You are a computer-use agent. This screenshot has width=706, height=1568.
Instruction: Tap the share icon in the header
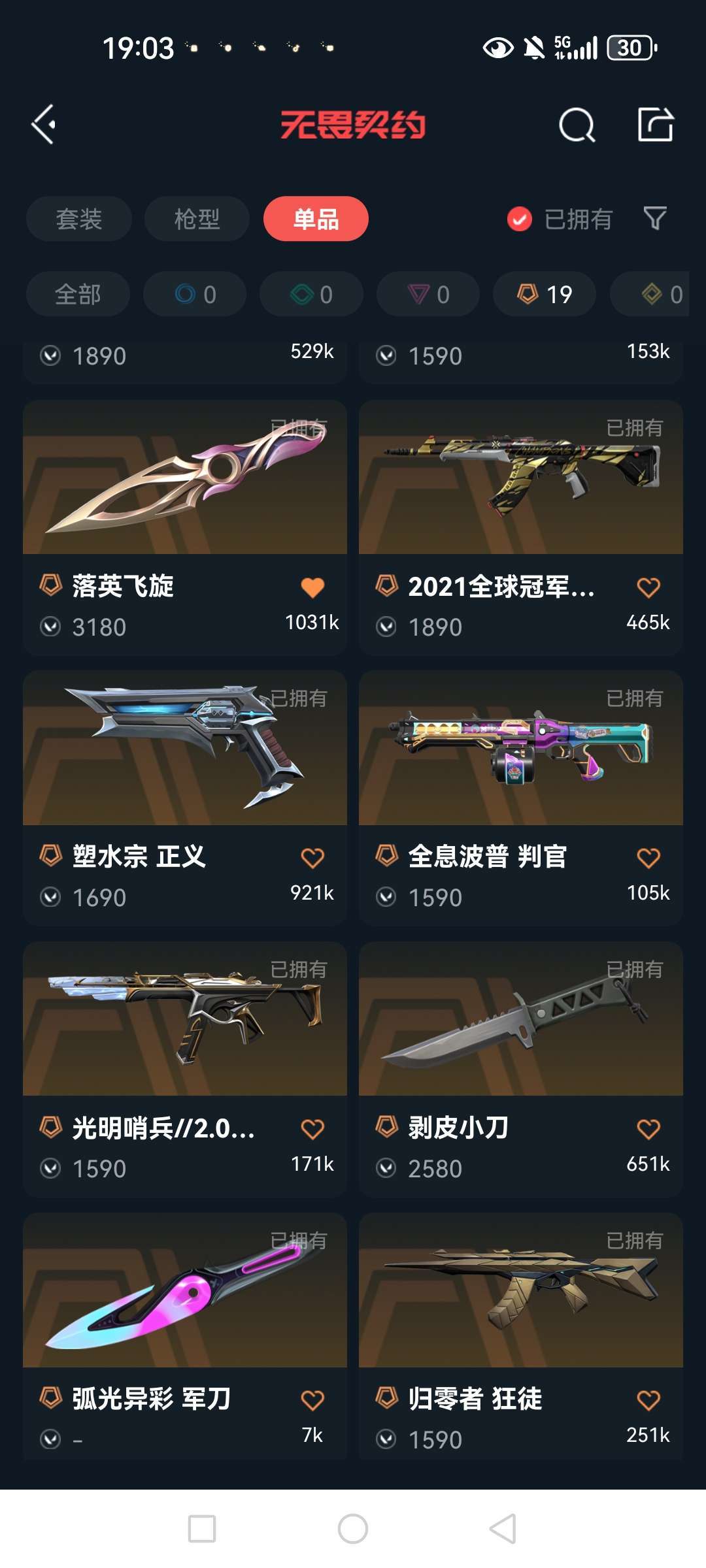(x=655, y=124)
